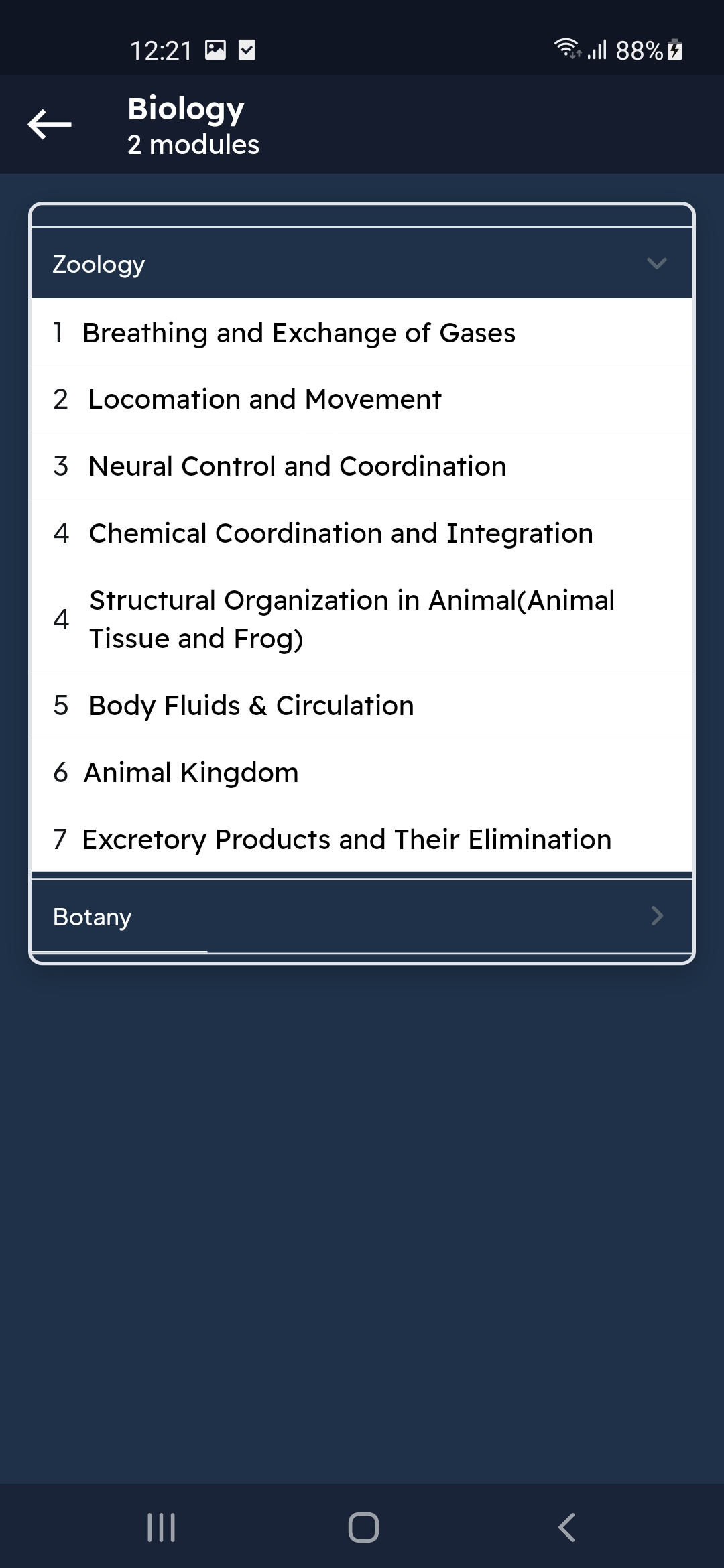Tap the home button
Screen dimensions: 724x1568
[x=362, y=1528]
